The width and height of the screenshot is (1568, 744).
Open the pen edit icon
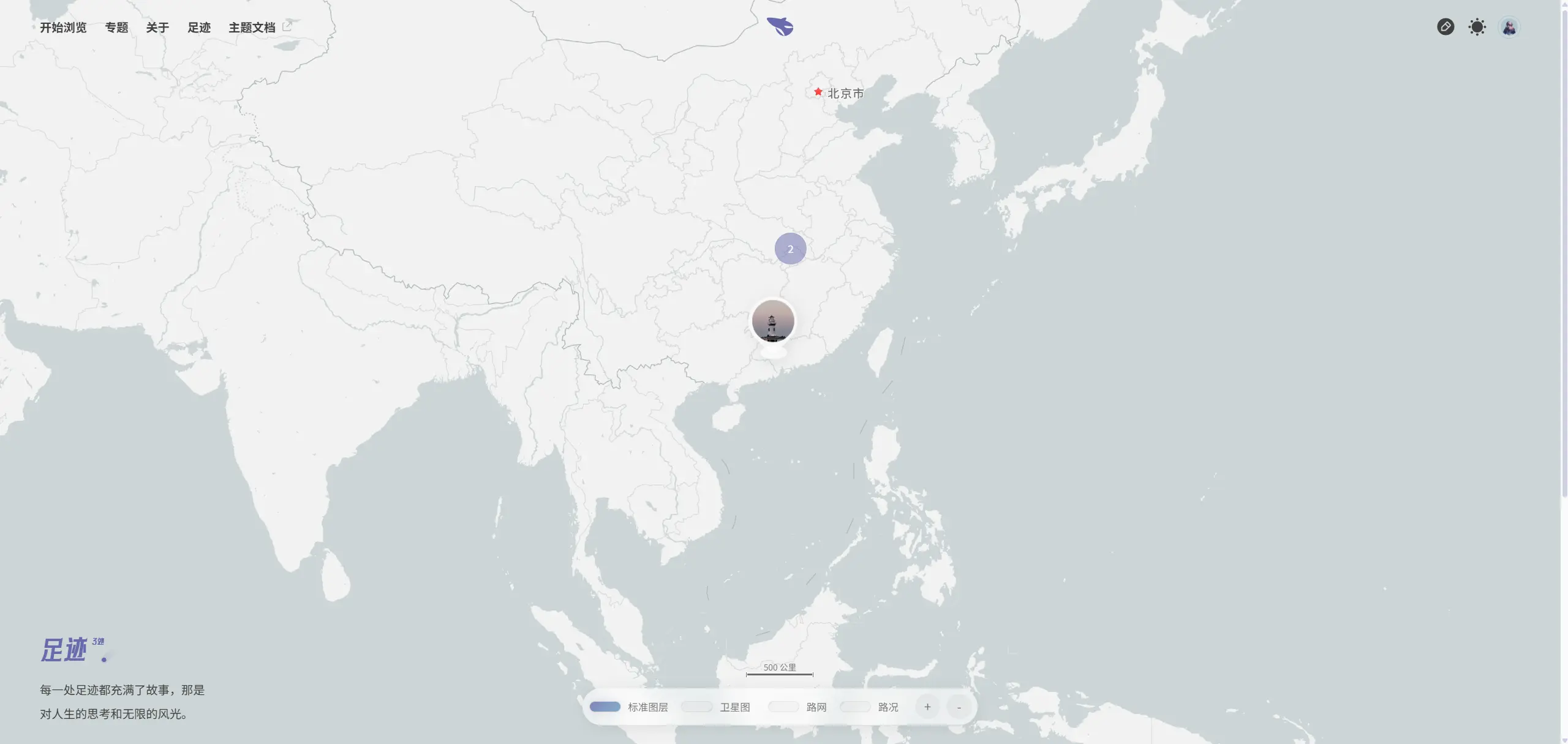(x=1445, y=27)
